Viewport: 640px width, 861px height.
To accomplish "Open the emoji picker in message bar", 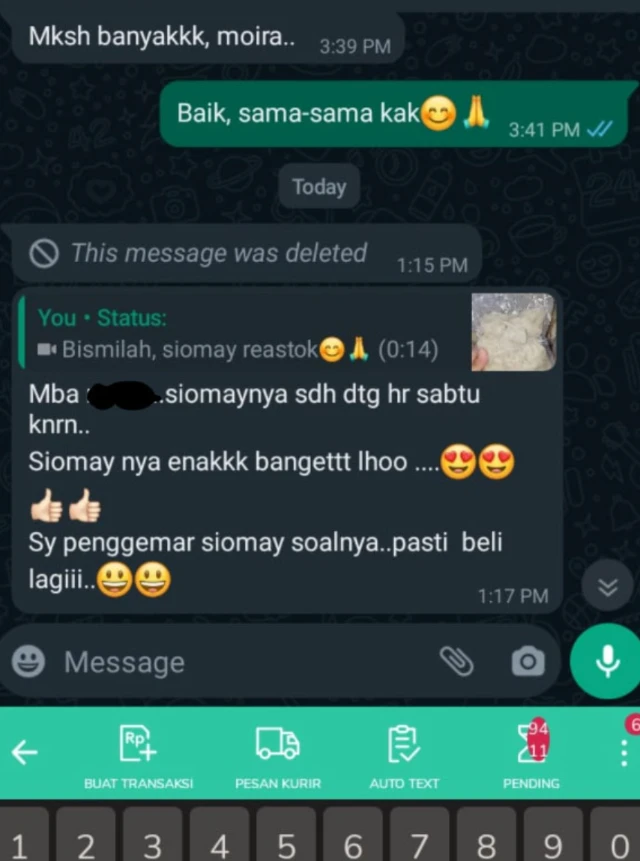I will pos(29,661).
